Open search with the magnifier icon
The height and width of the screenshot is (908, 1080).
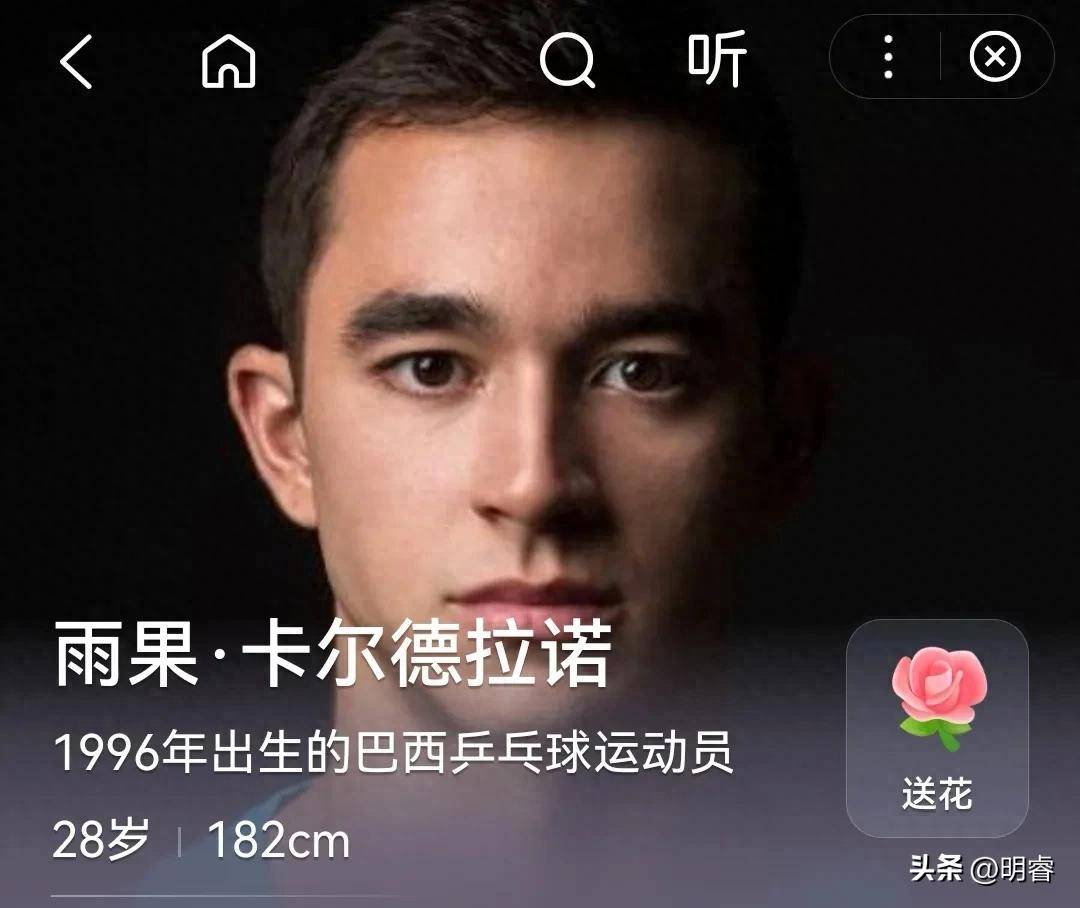567,61
